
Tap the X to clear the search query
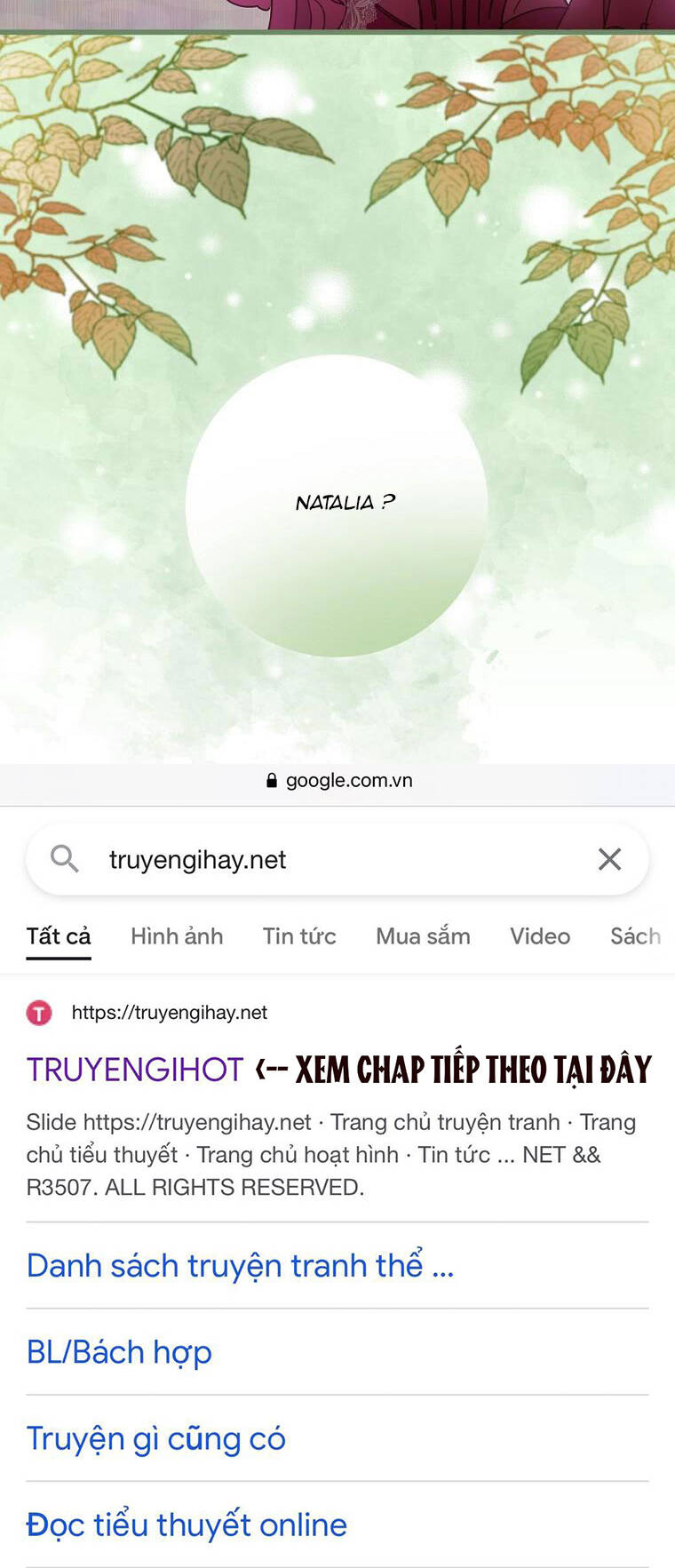tap(609, 858)
